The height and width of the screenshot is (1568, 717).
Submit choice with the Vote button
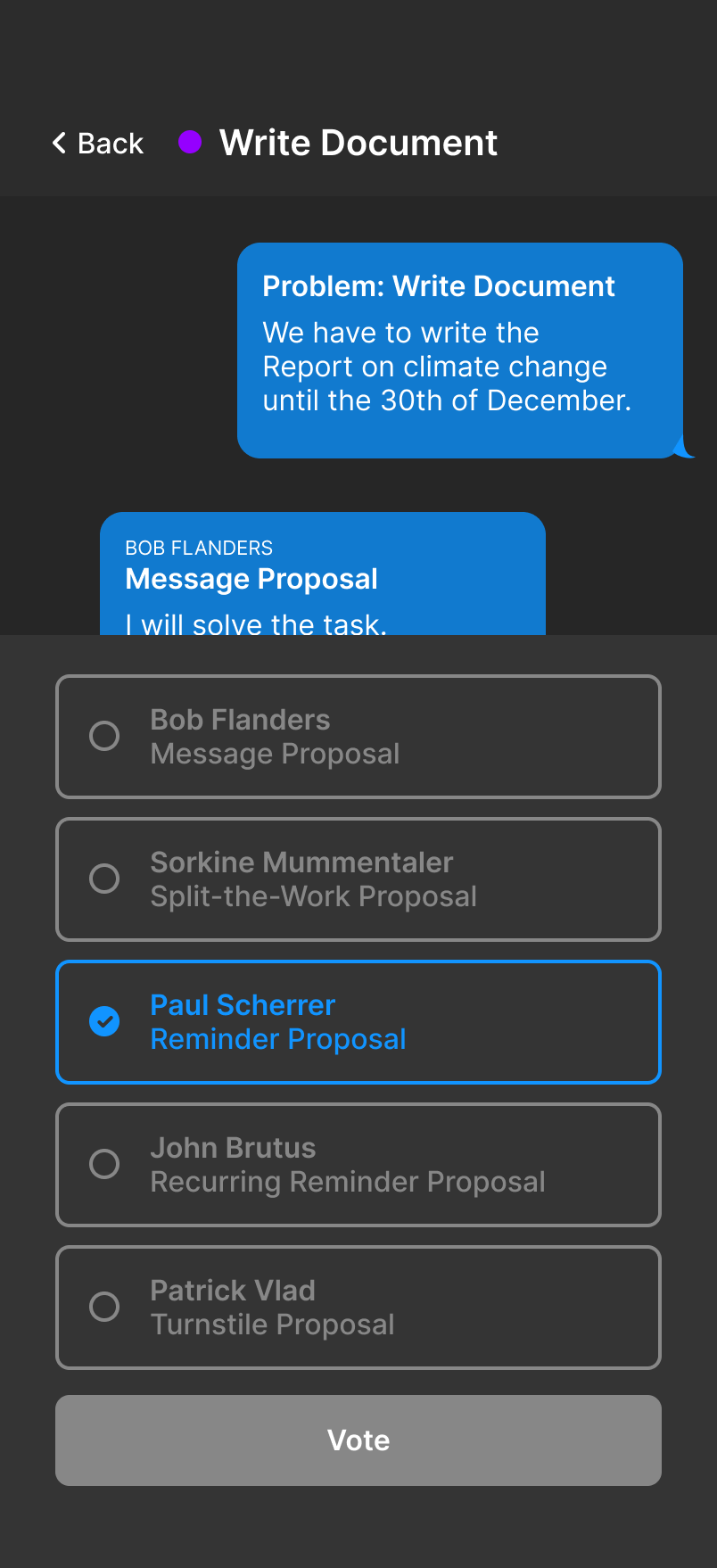[358, 1440]
